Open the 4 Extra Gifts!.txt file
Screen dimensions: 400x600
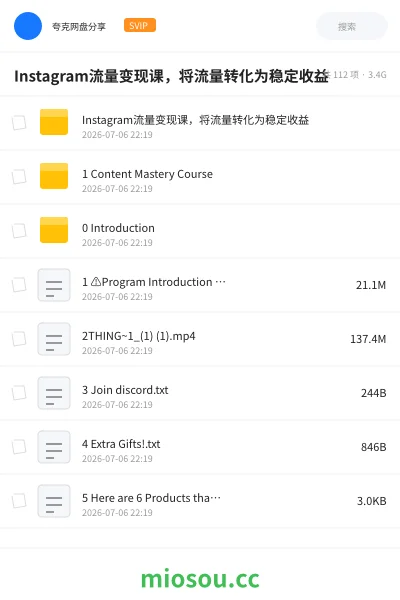point(200,447)
